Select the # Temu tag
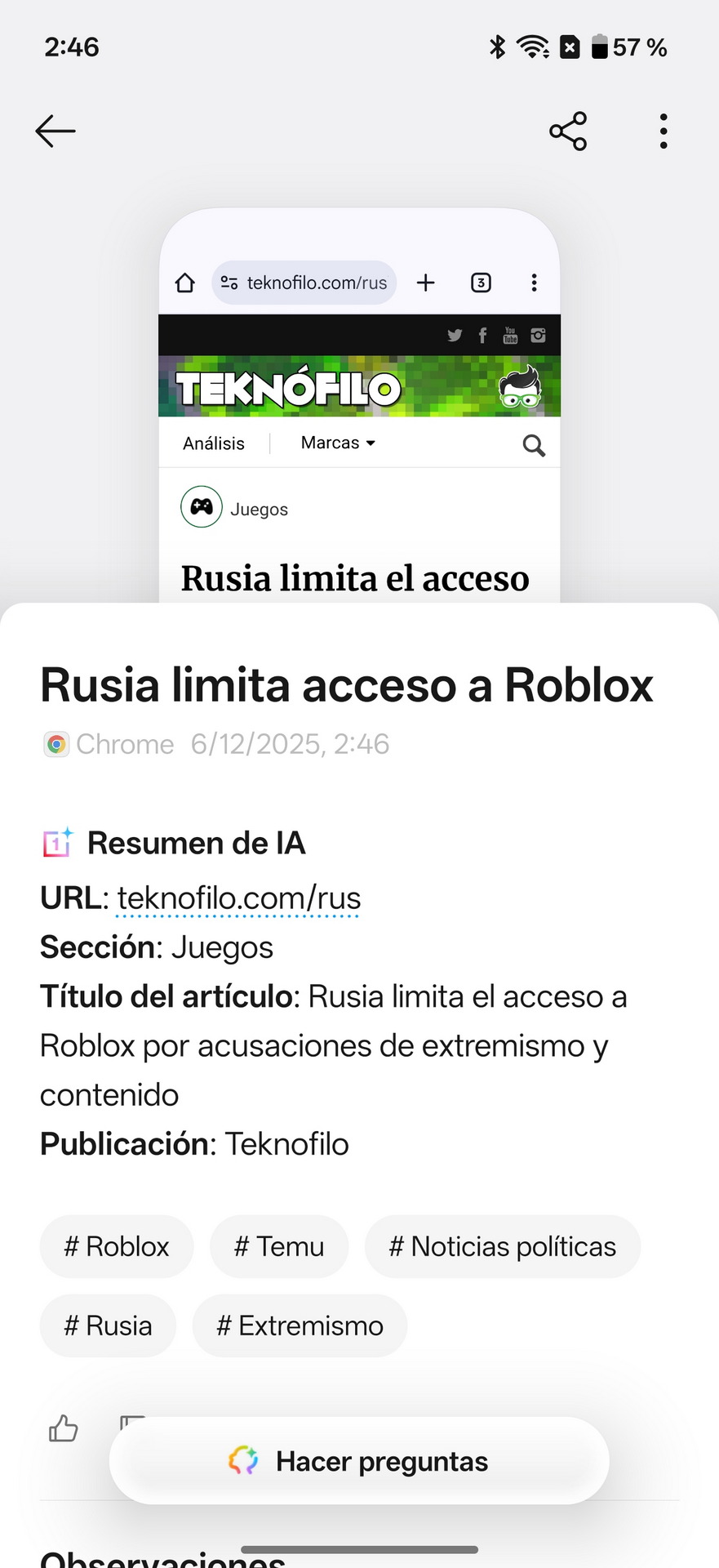 pos(279,1246)
